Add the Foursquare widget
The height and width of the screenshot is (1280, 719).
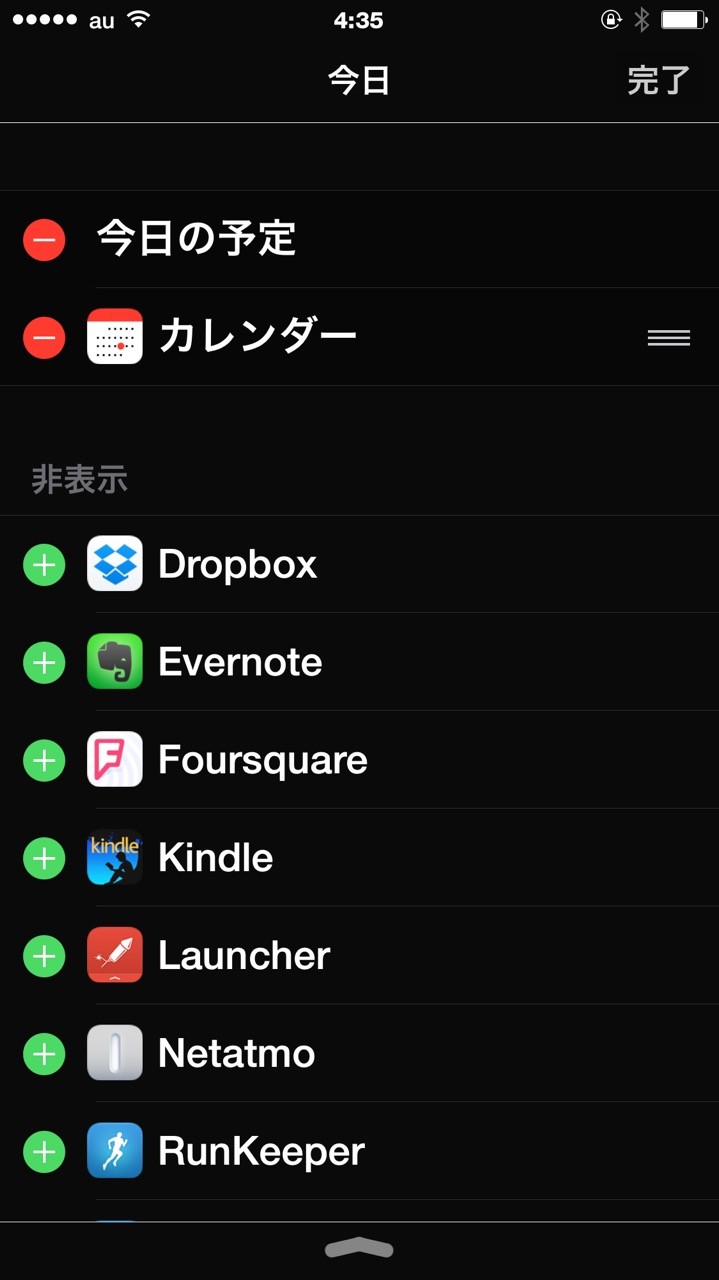coord(44,761)
